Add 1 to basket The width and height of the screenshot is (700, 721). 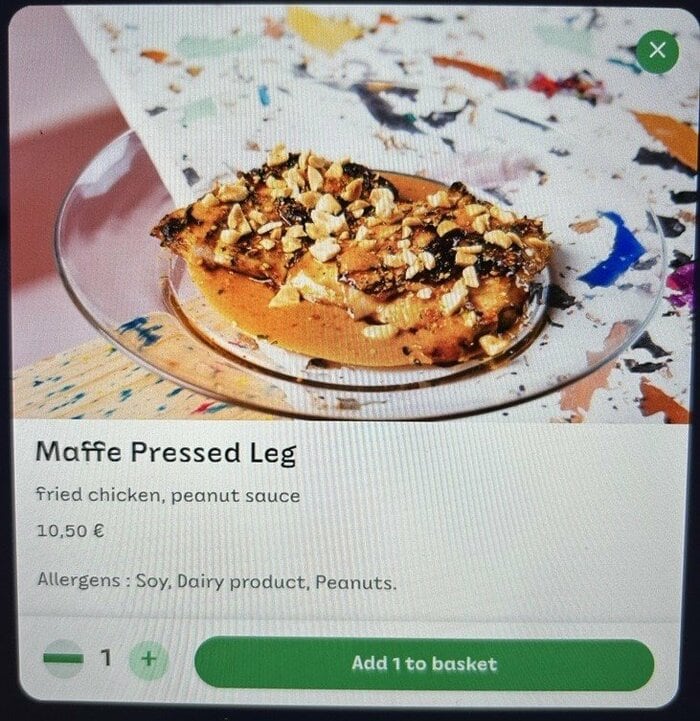pyautogui.click(x=424, y=664)
